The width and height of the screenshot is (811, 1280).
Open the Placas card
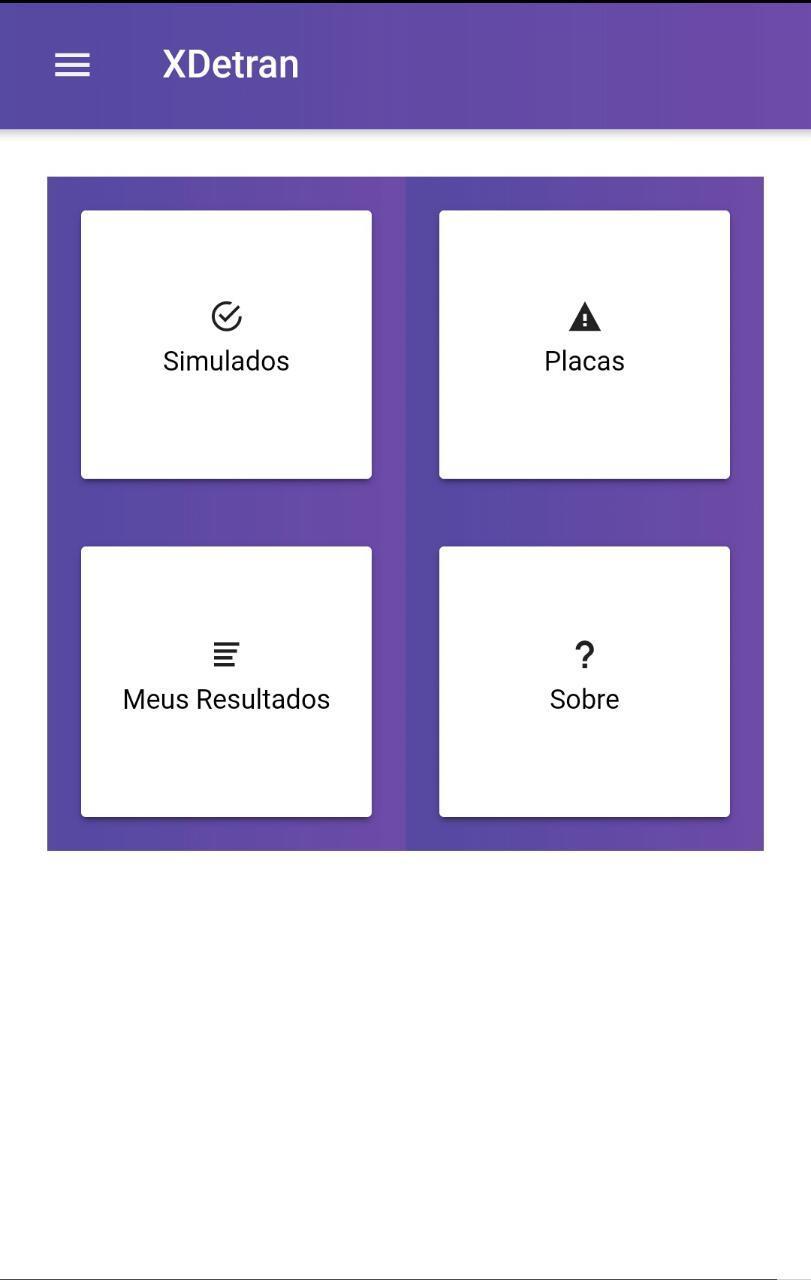click(x=584, y=344)
